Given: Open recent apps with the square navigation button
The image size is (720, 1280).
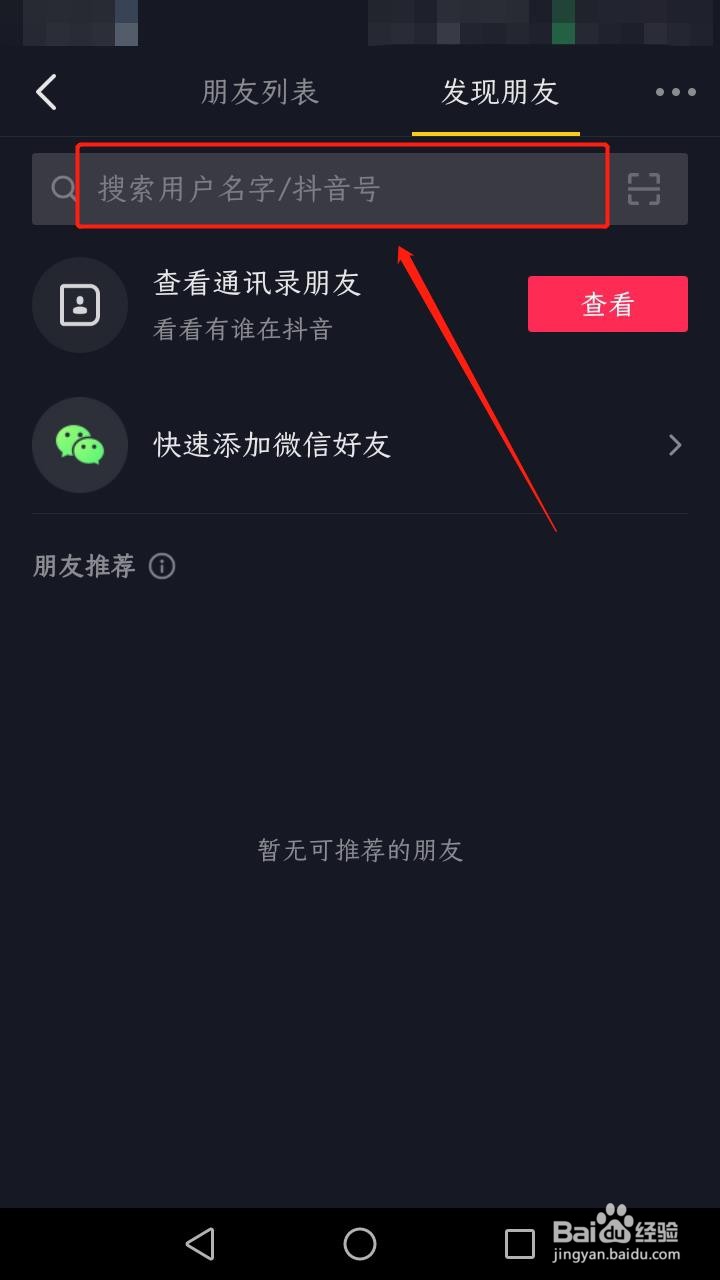Looking at the screenshot, I should click(x=518, y=1244).
